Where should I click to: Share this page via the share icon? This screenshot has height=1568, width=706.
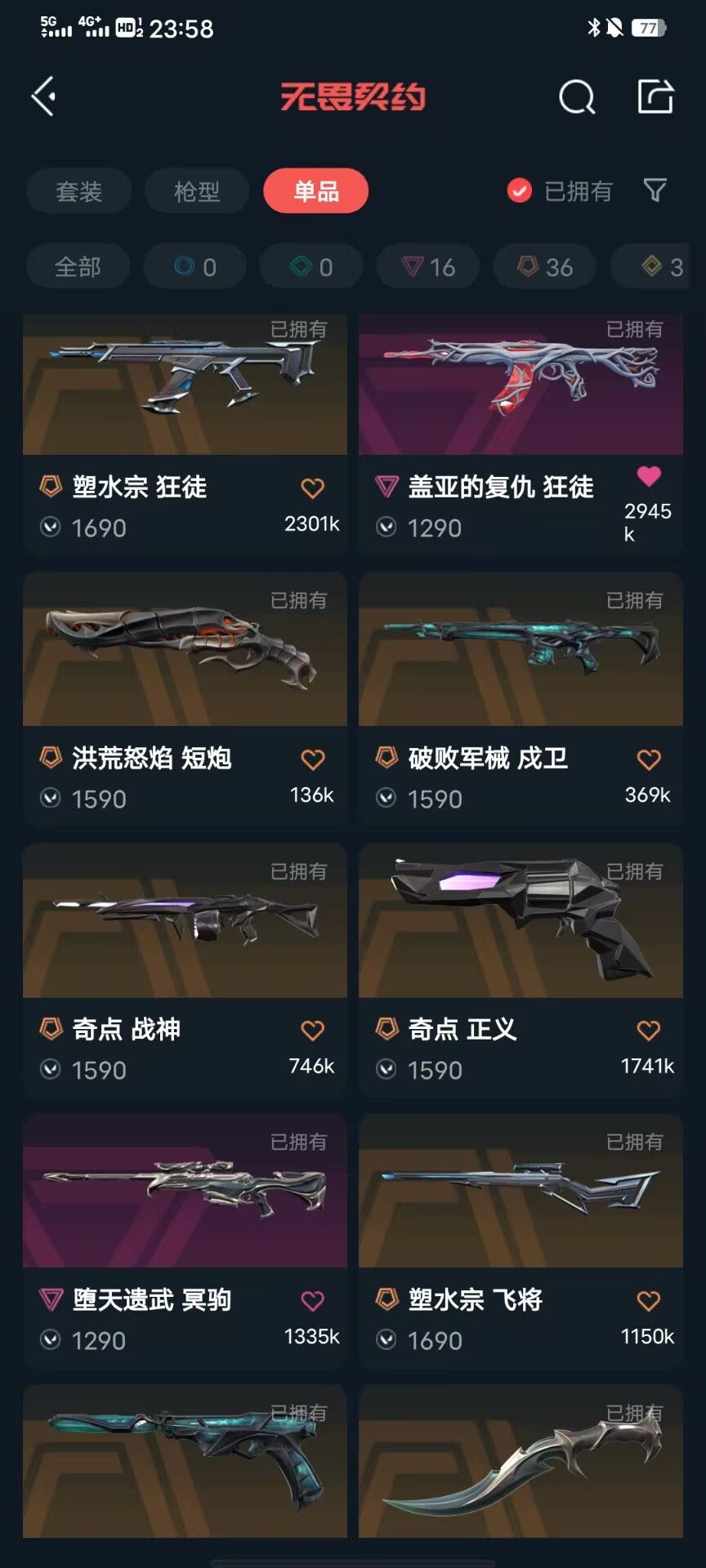click(655, 96)
